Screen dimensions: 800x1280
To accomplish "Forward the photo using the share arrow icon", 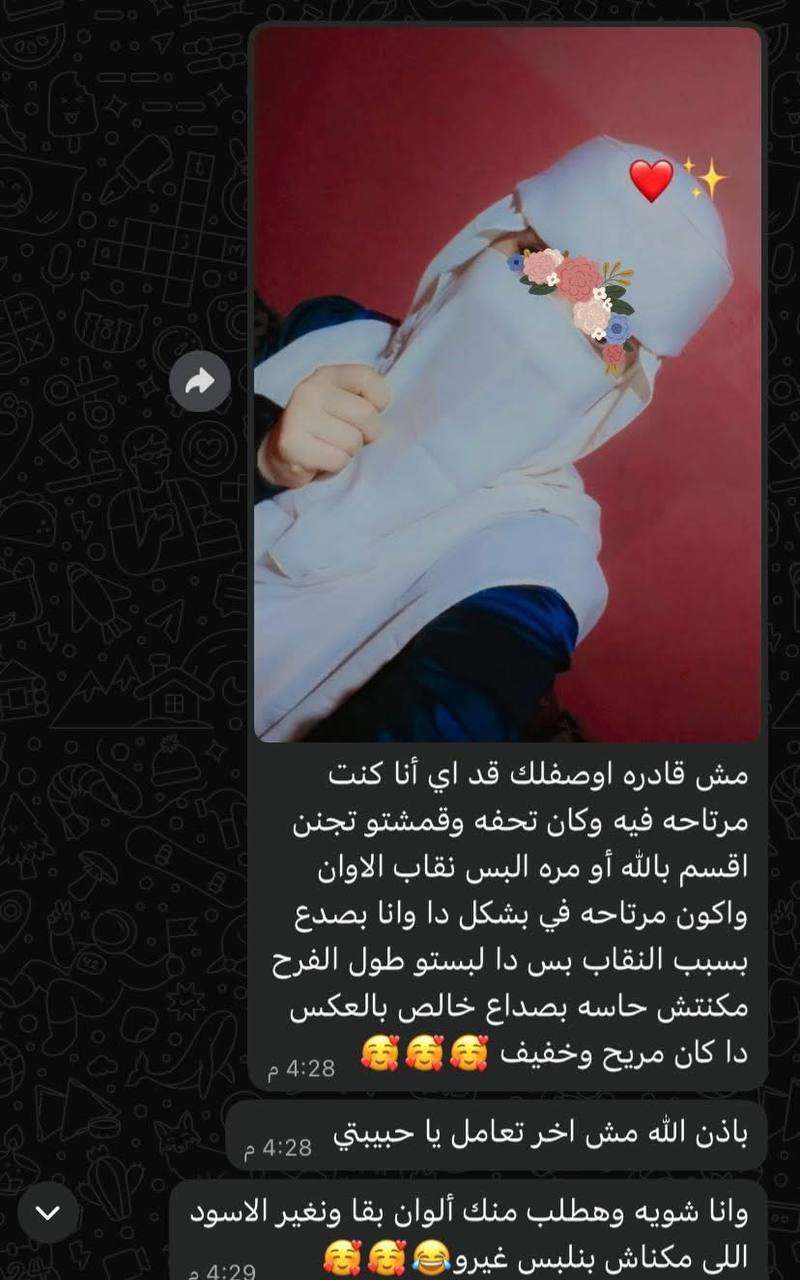I will [201, 382].
